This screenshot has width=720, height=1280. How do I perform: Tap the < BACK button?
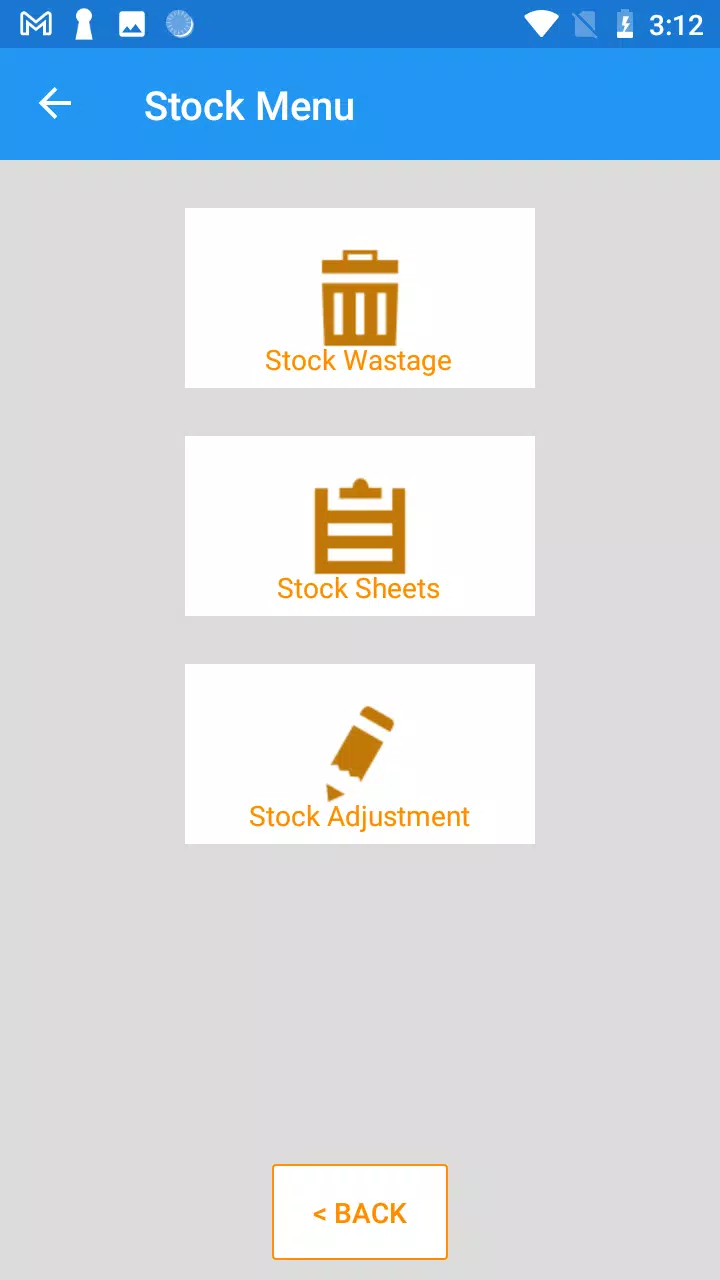pyautogui.click(x=360, y=1212)
